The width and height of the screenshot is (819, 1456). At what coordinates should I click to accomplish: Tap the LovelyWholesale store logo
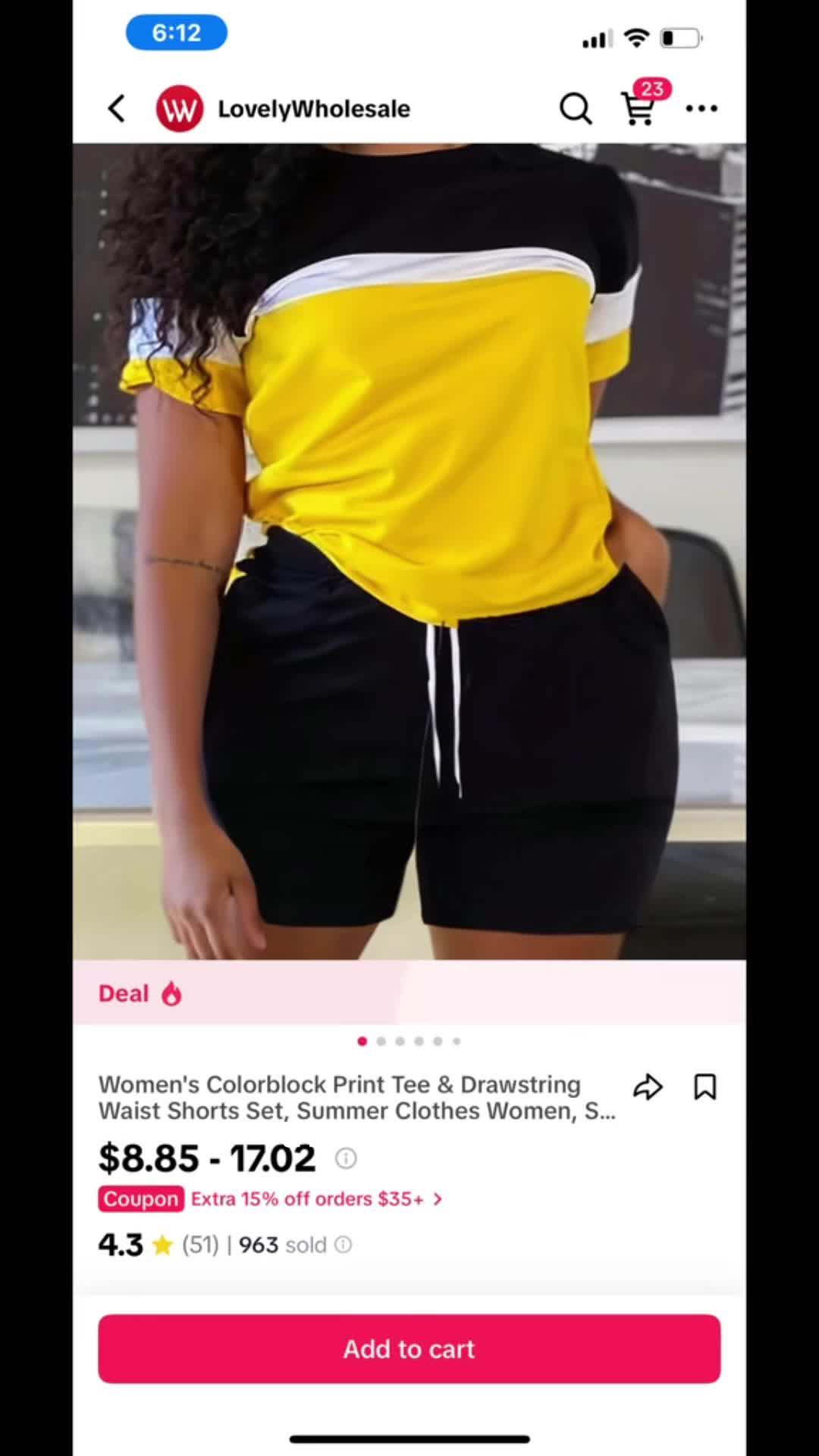[x=179, y=108]
